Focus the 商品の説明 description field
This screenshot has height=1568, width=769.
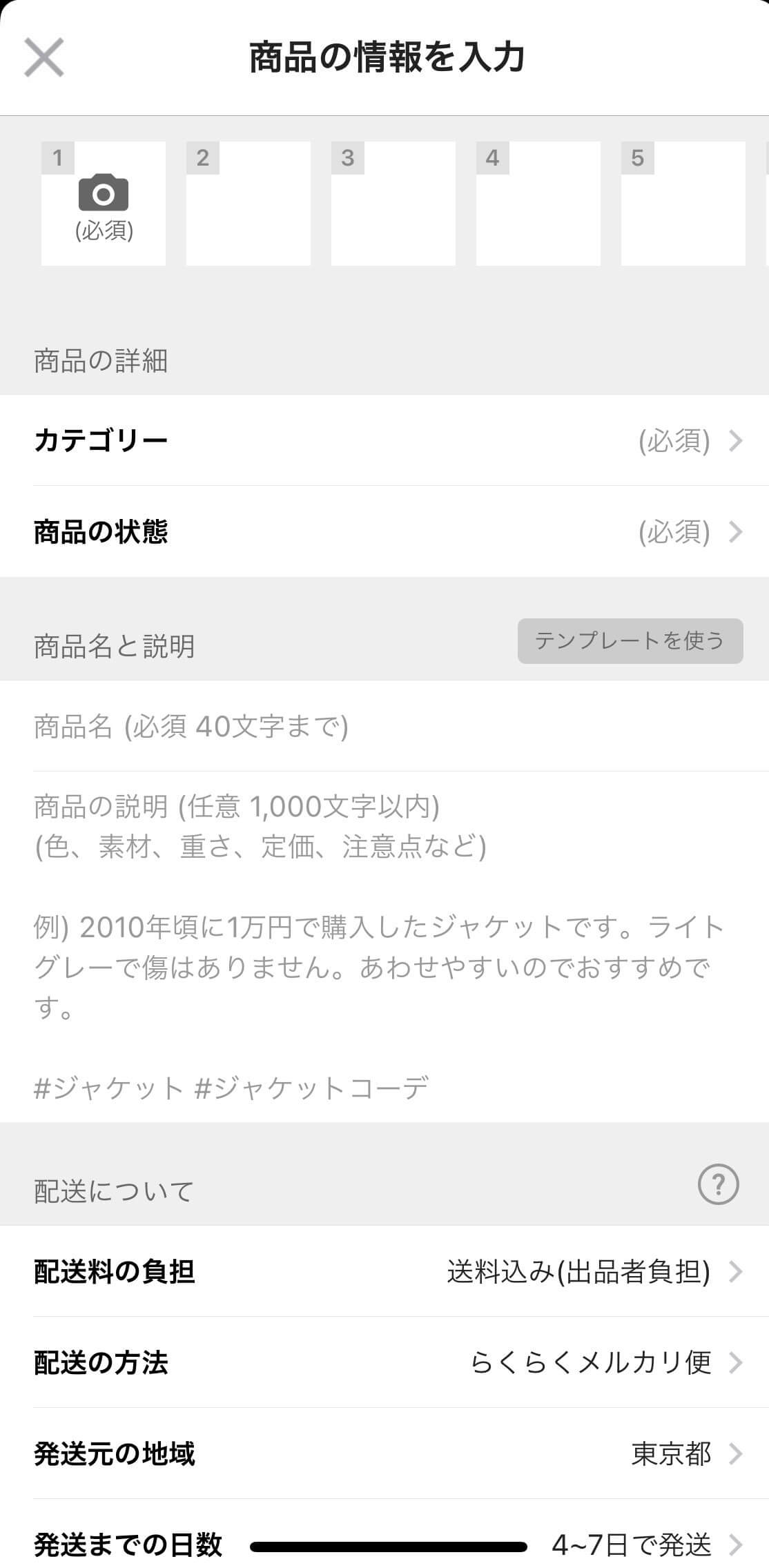click(x=384, y=945)
